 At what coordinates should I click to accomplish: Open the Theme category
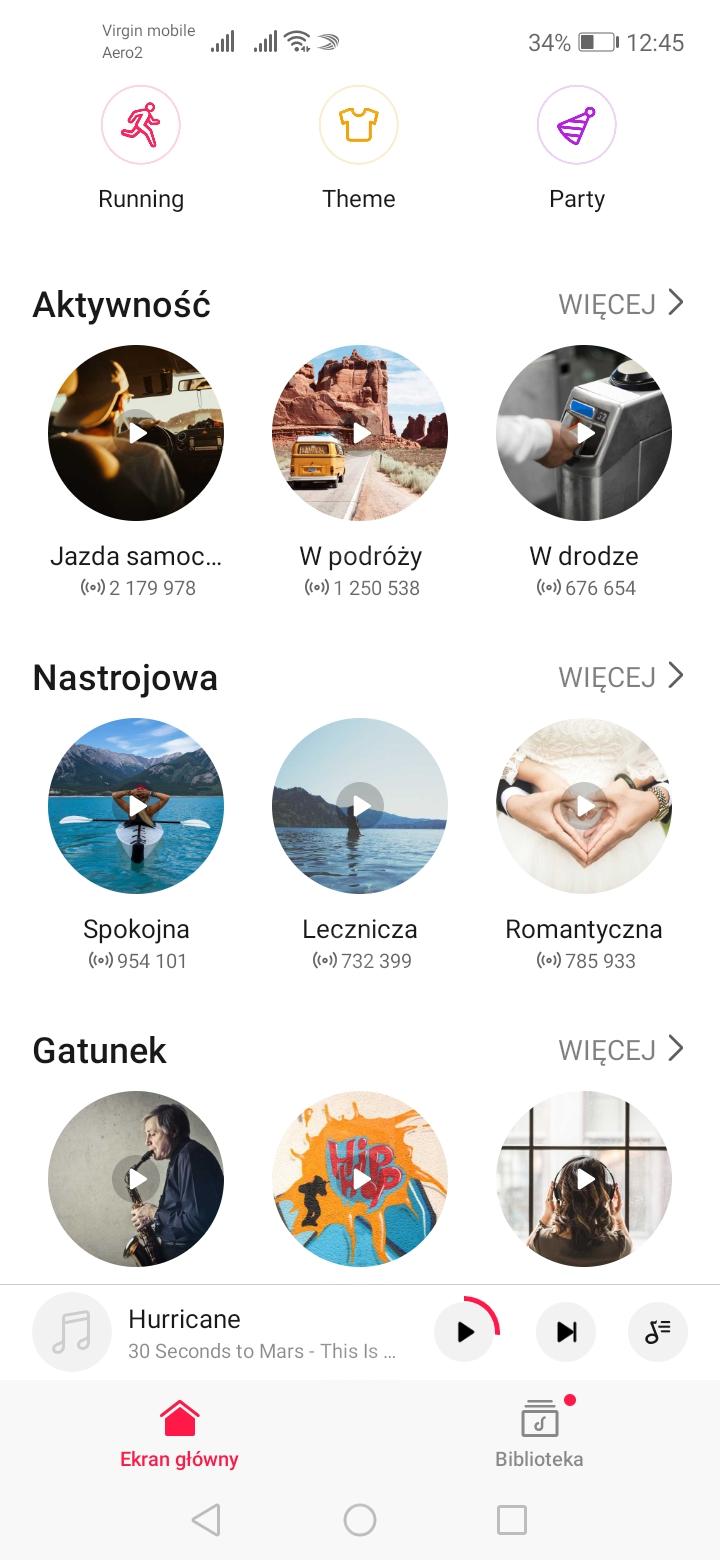coord(358,126)
